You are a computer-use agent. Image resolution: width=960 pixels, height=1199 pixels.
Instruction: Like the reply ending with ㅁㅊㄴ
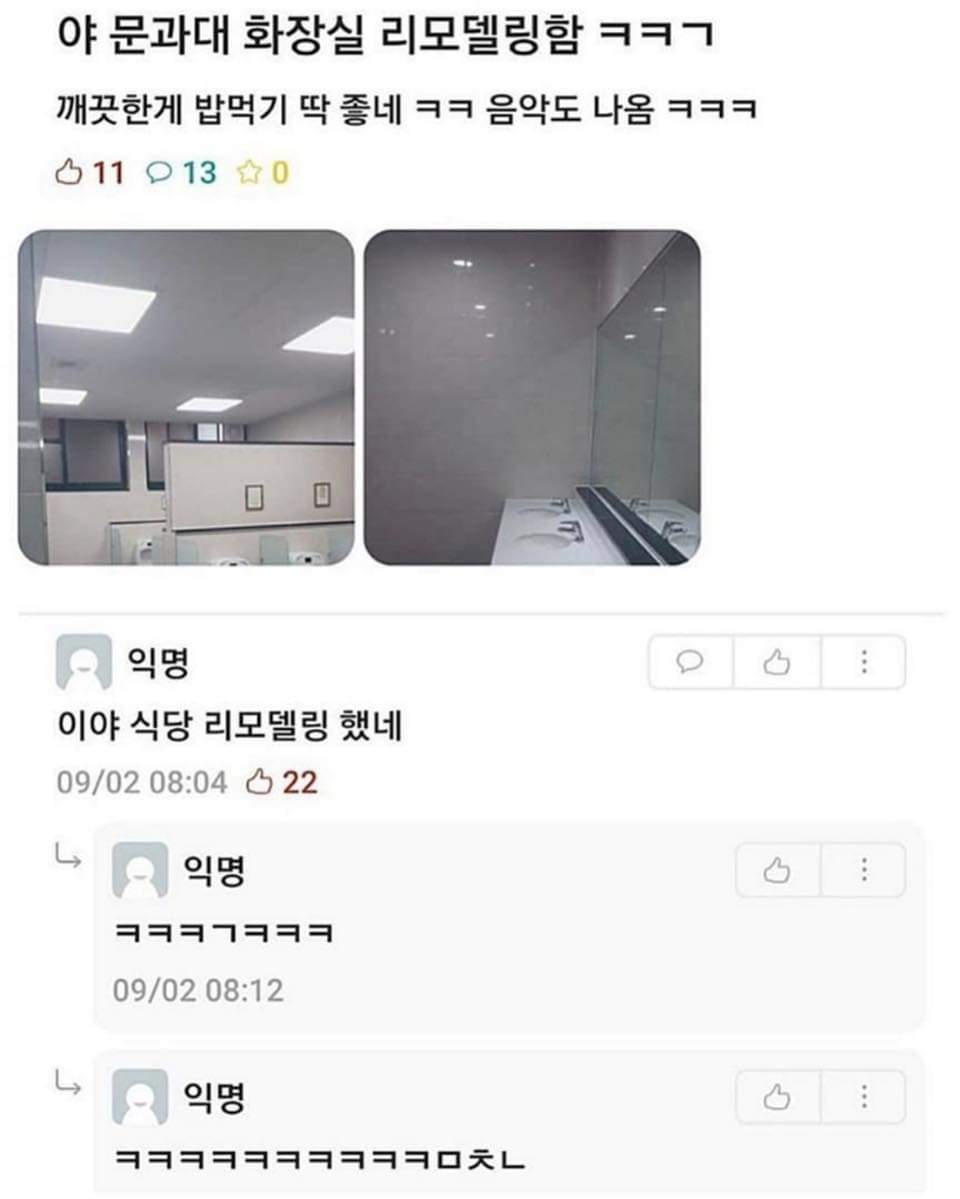point(777,1097)
